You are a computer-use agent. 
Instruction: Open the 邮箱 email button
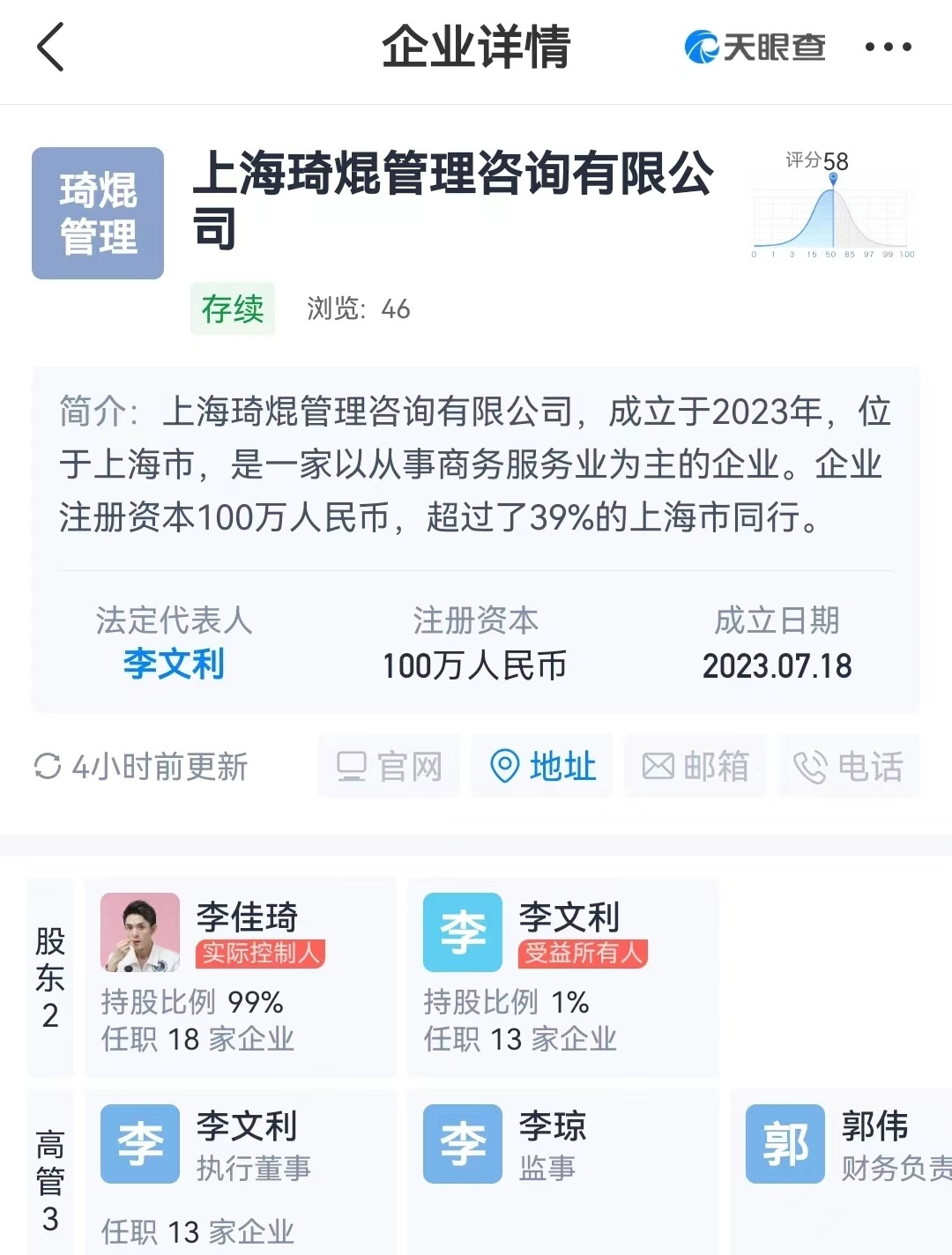(695, 766)
